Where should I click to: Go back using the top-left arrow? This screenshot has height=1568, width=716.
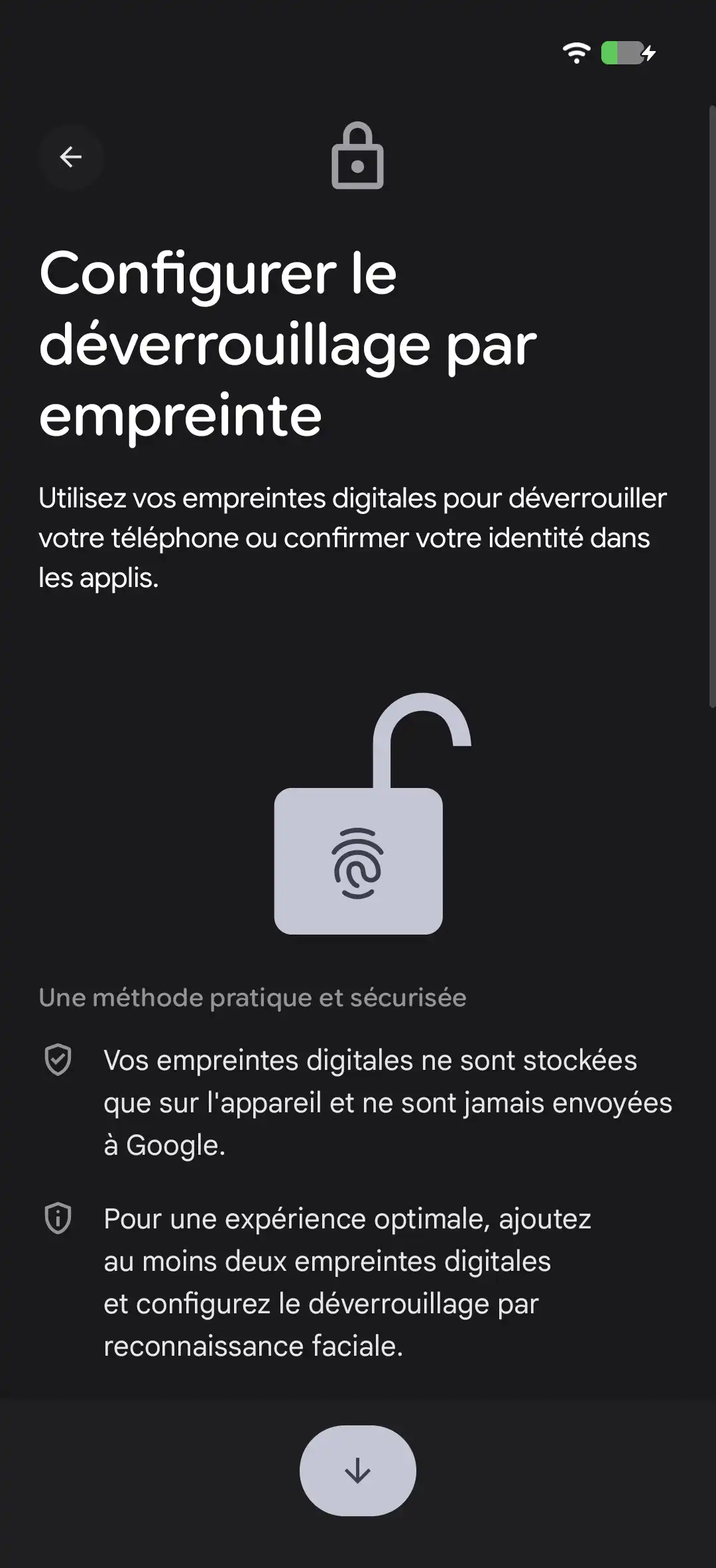point(71,157)
